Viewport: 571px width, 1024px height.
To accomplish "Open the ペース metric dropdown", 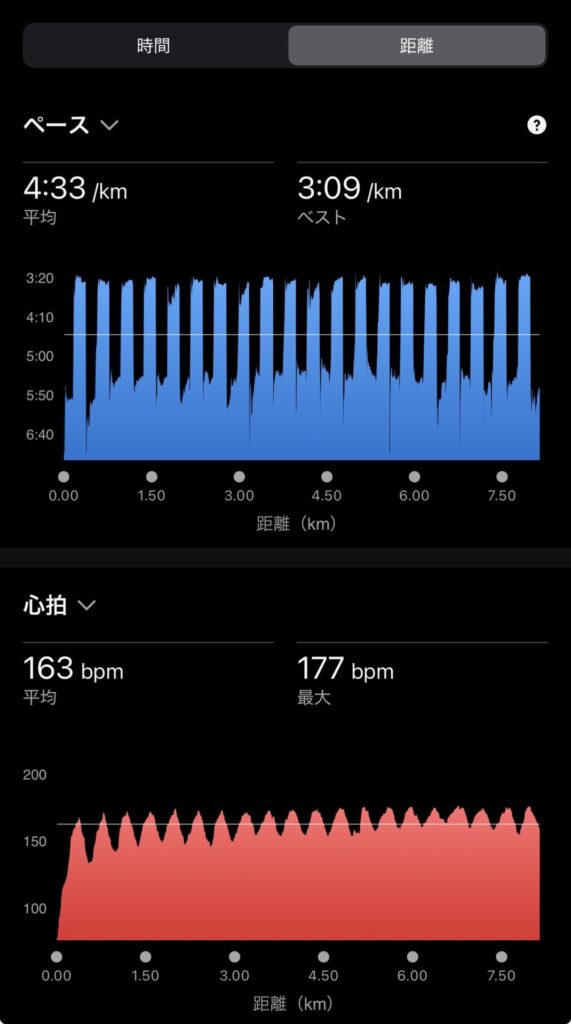I will (71, 124).
